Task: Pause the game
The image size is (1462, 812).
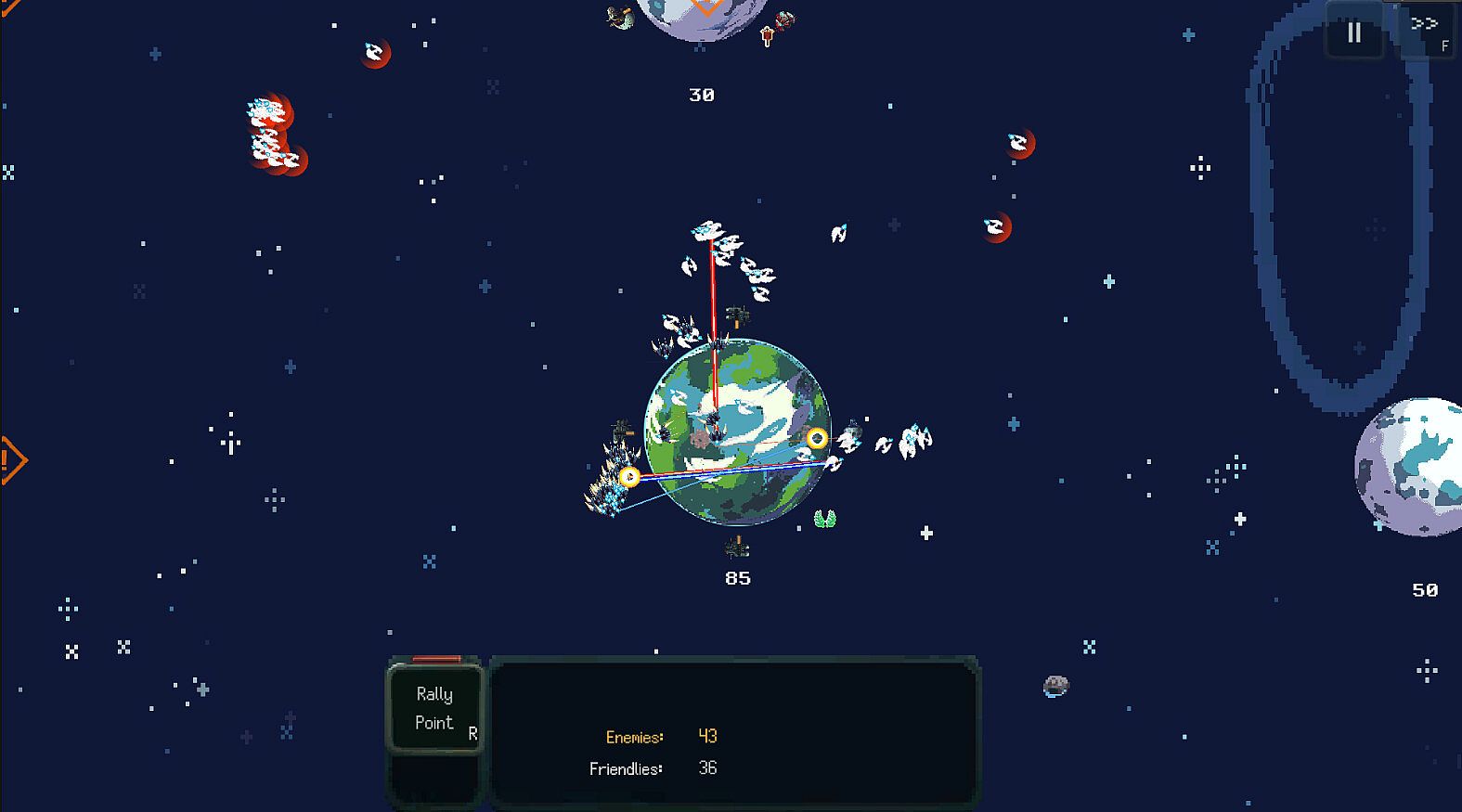Action: [1353, 32]
